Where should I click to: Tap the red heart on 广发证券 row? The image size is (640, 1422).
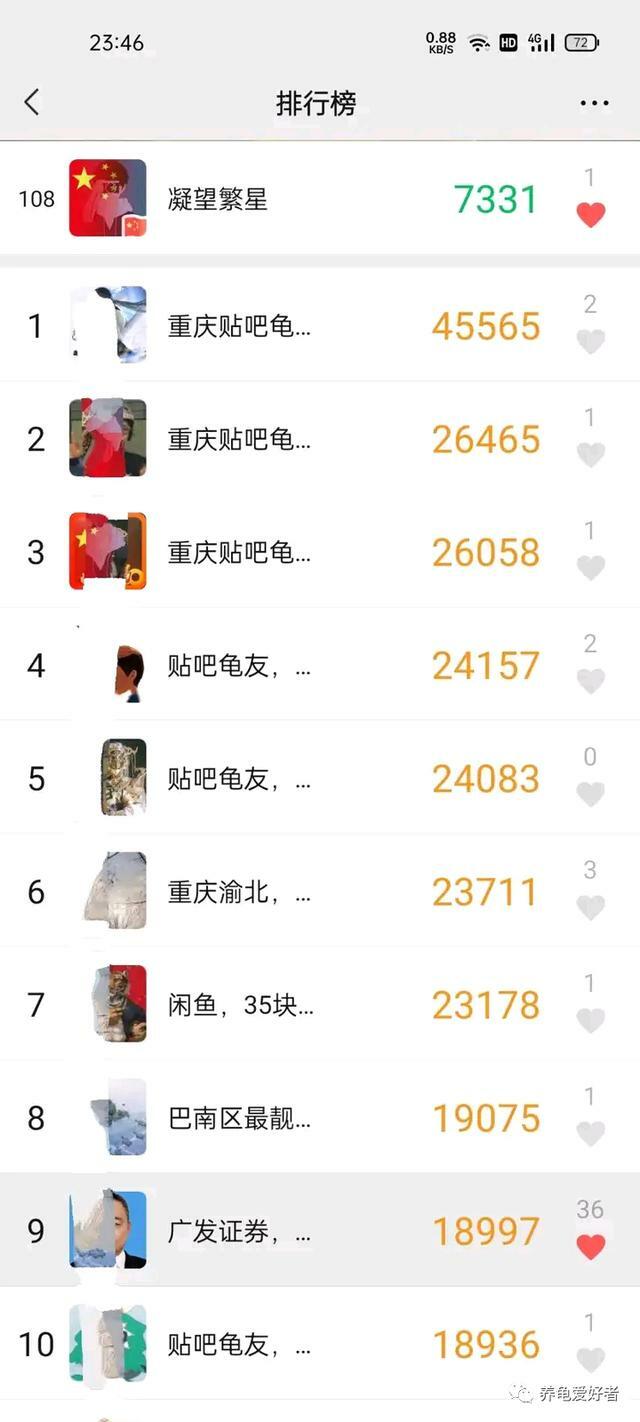pyautogui.click(x=591, y=1246)
